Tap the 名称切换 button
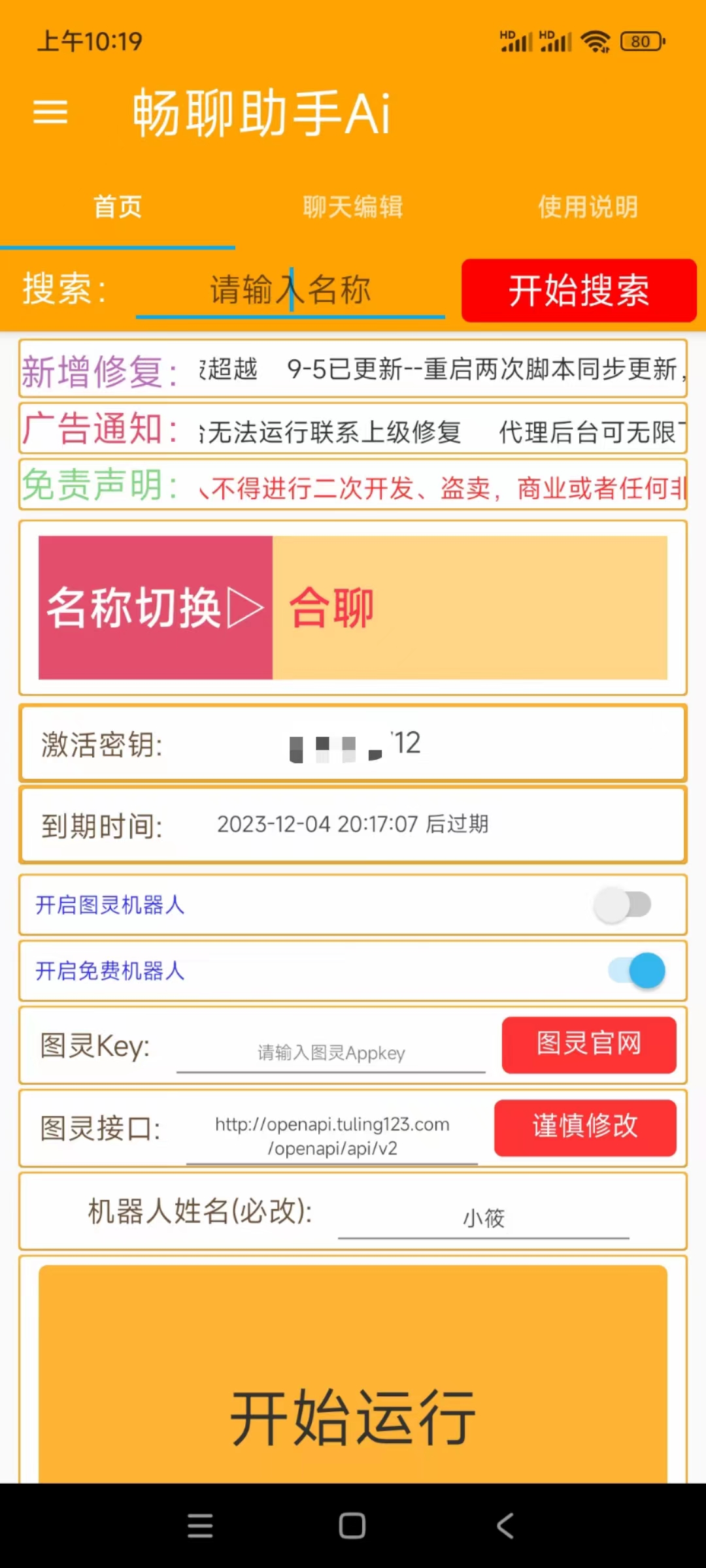 pos(156,608)
